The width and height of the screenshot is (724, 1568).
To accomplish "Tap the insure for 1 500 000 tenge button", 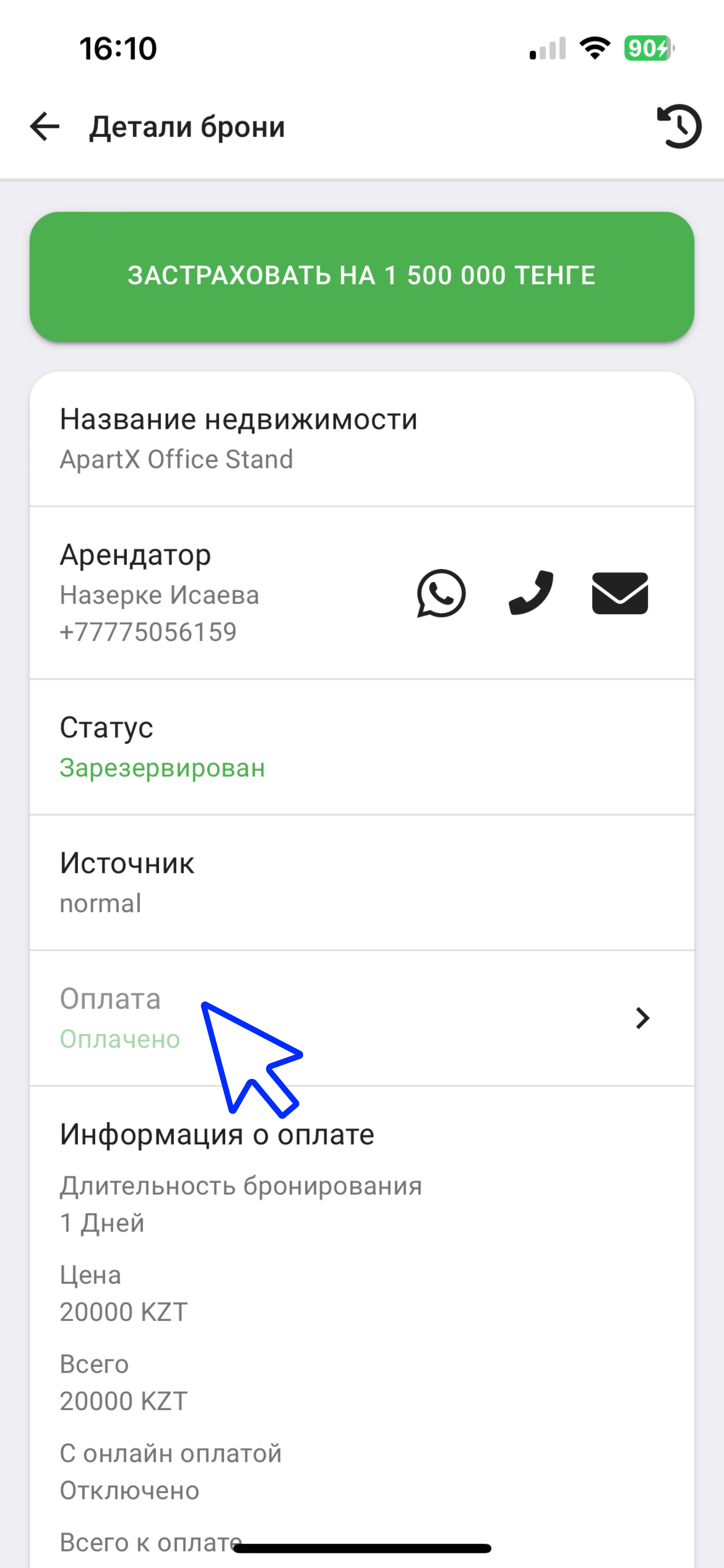I will [361, 276].
